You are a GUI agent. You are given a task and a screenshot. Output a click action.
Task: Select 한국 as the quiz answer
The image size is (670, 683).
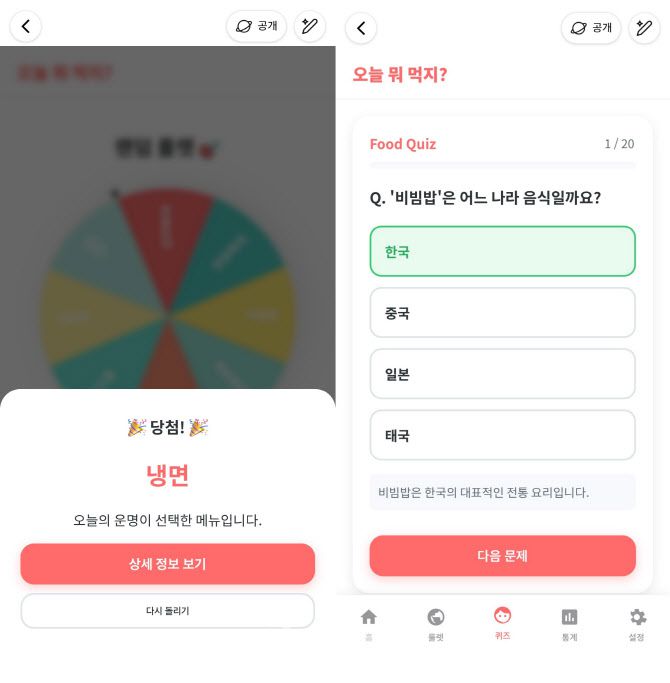[502, 251]
